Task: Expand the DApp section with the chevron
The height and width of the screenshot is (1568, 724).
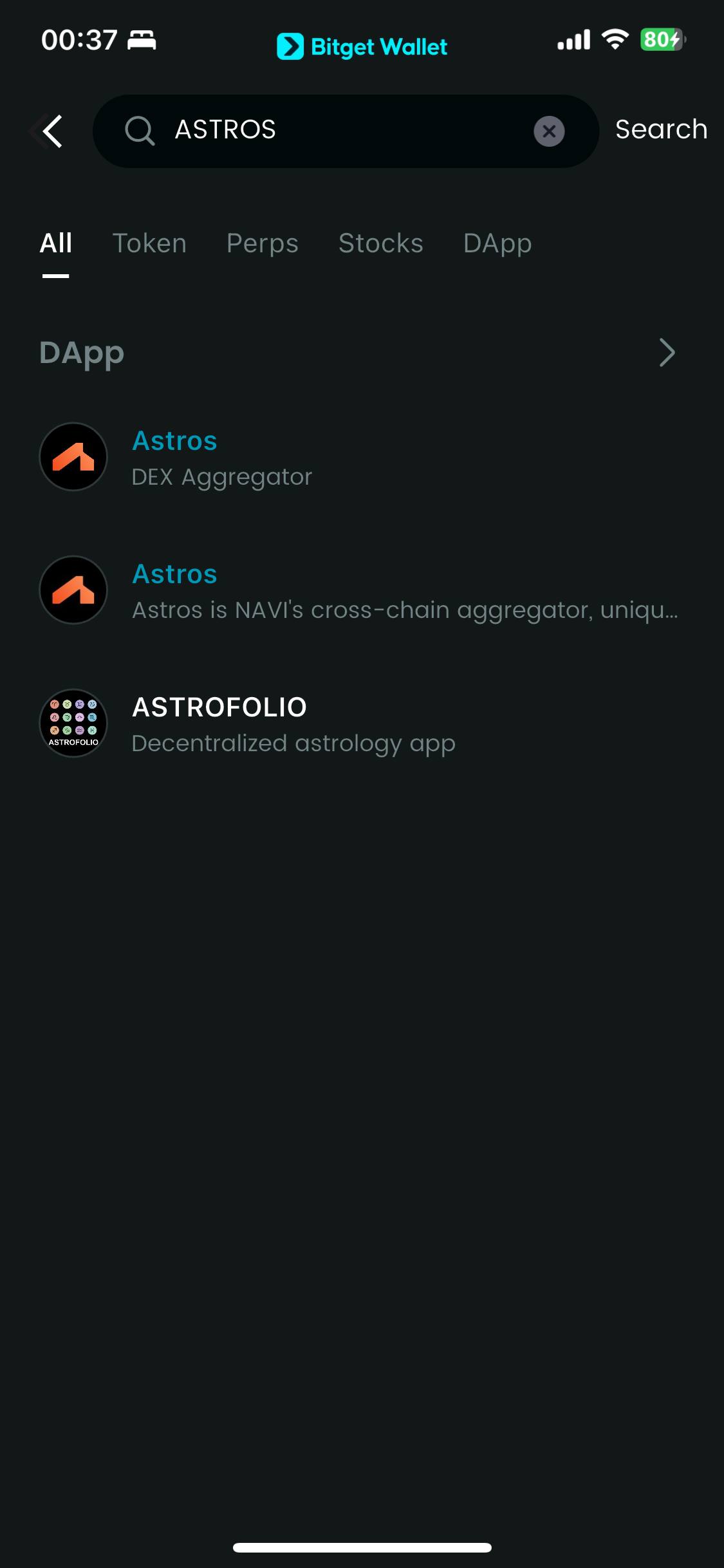Action: click(667, 353)
